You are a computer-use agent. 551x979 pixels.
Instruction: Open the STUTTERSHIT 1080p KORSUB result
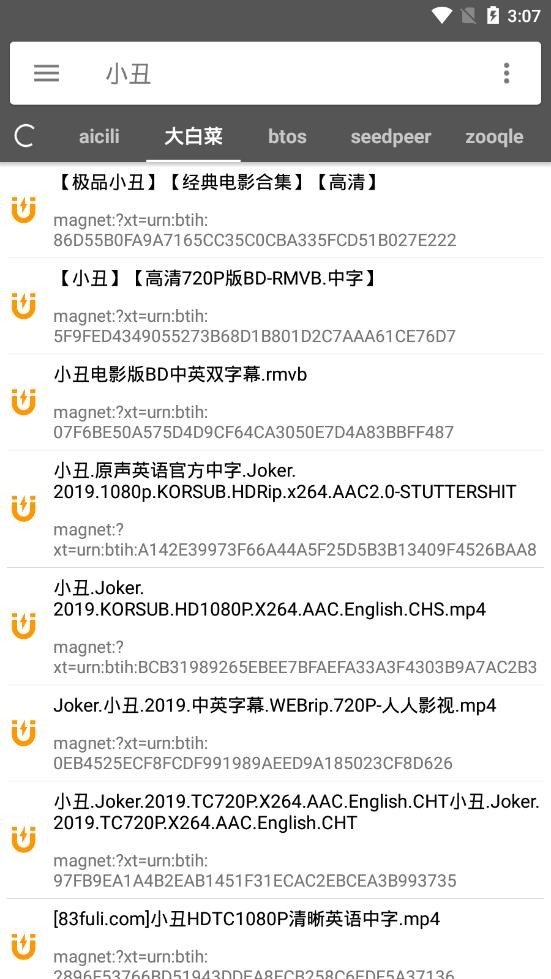coord(275,509)
